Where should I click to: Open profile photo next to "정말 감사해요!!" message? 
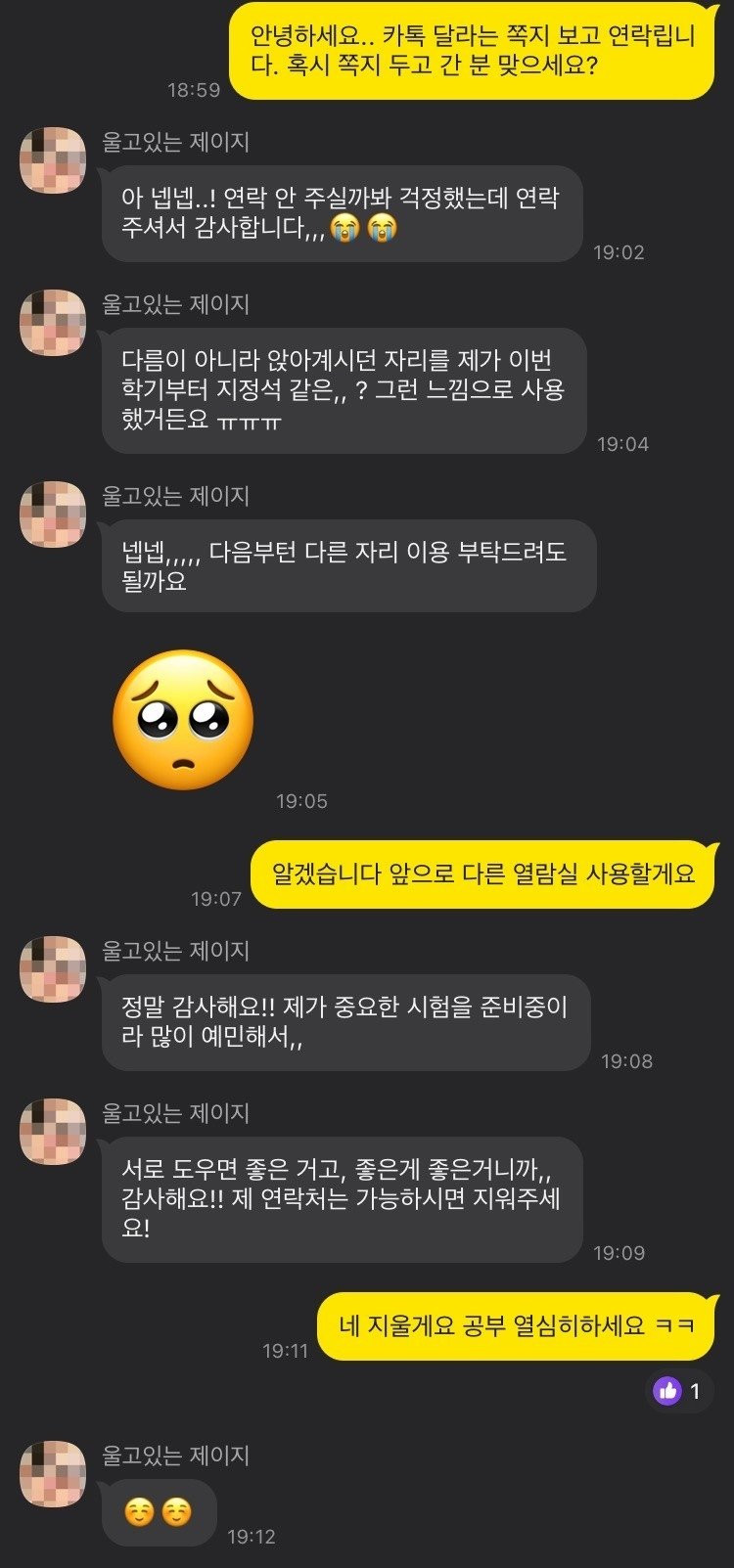coord(53,969)
